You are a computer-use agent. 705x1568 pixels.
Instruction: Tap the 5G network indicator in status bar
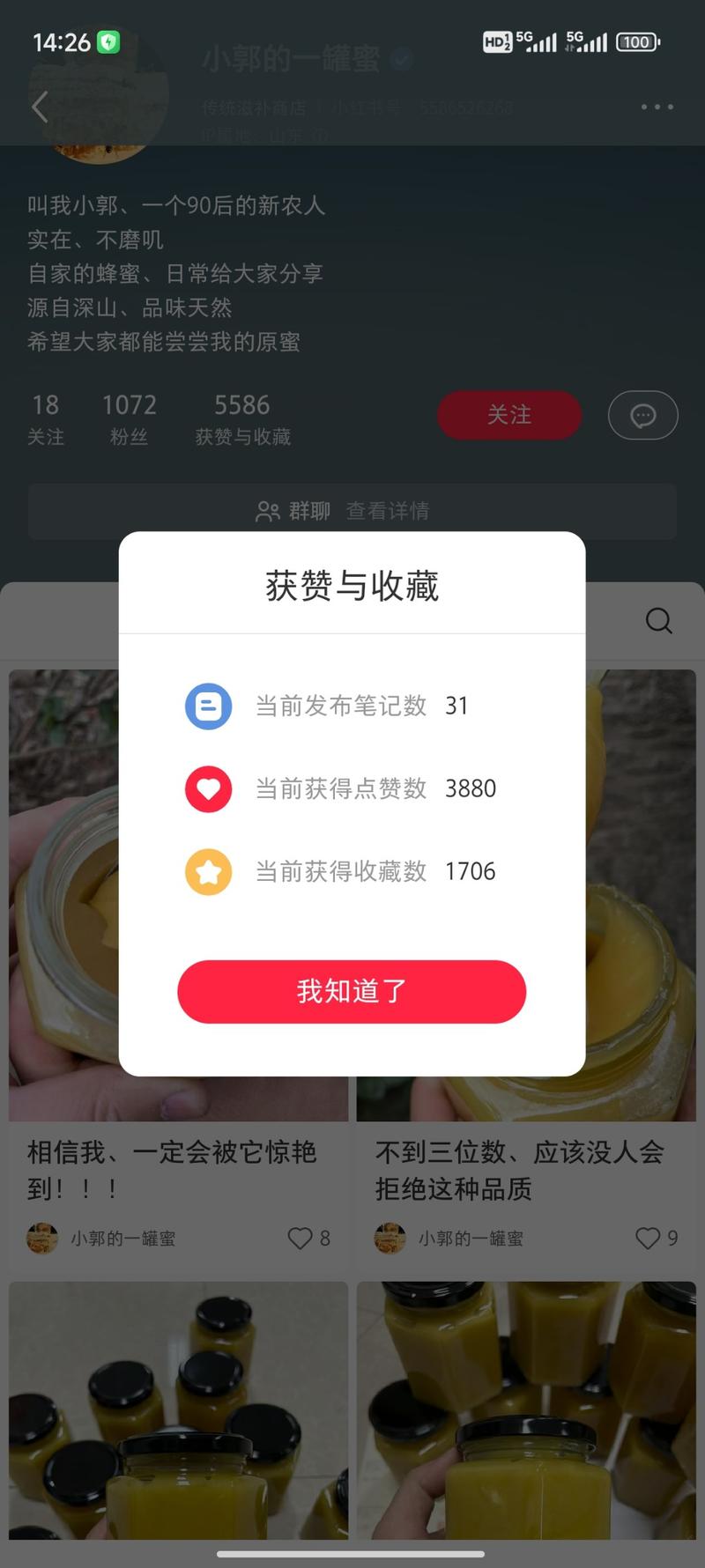click(538, 41)
